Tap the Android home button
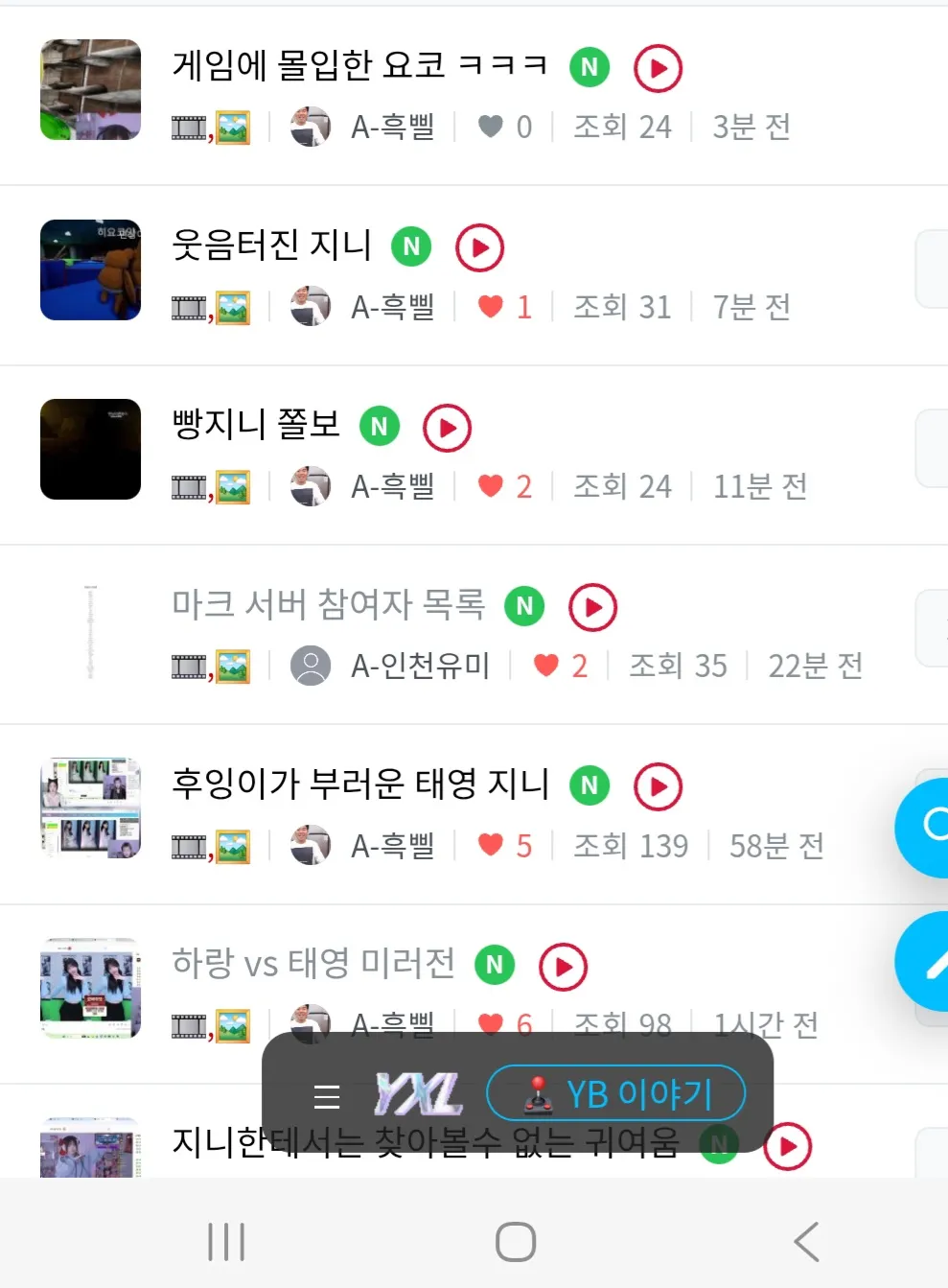Image resolution: width=948 pixels, height=1288 pixels. [514, 1240]
